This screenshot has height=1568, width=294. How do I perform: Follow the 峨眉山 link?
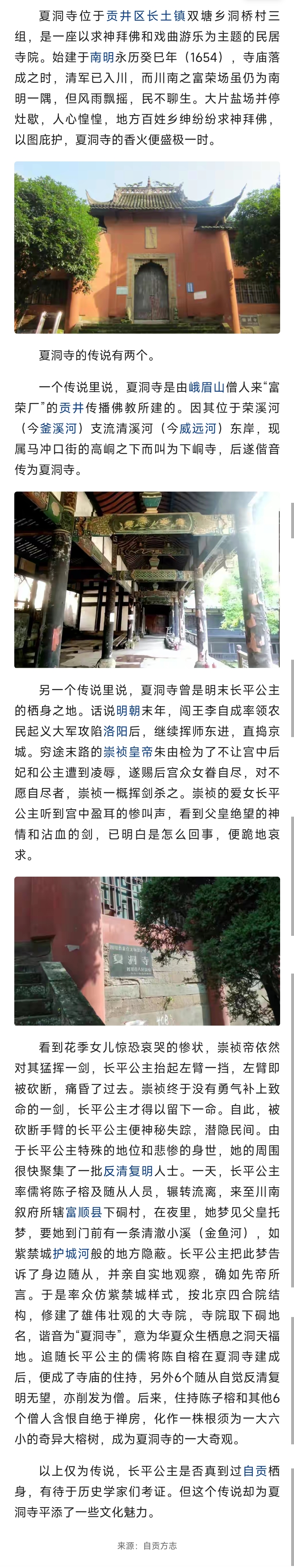[206, 387]
